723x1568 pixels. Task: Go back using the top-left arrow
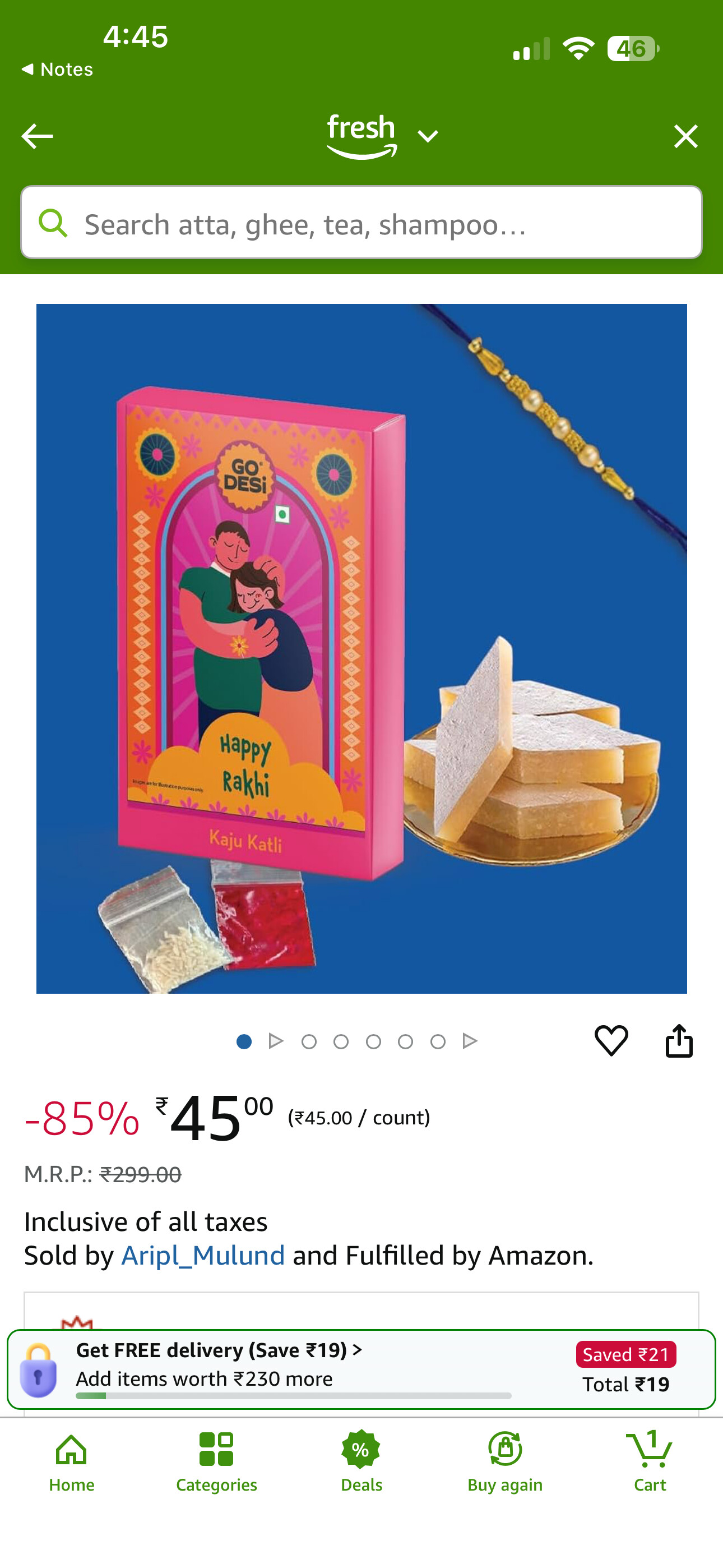tap(37, 136)
